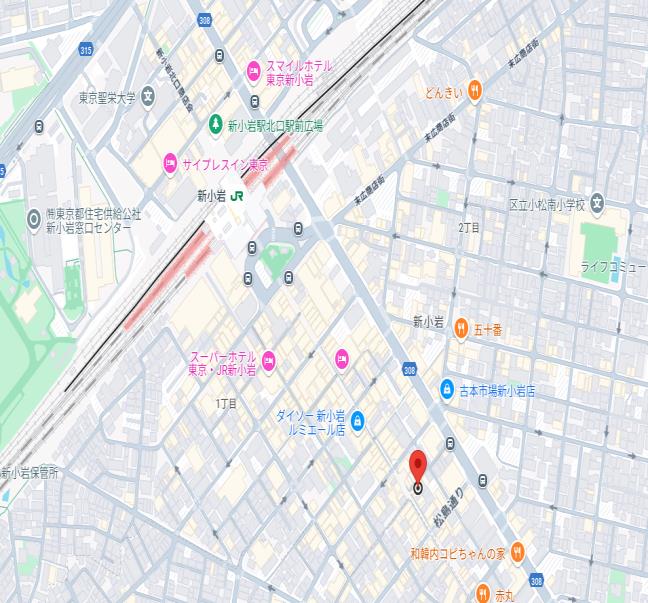
Task: Open ダイソー 新小岩ルミエール店 shop marker
Action: tap(357, 421)
